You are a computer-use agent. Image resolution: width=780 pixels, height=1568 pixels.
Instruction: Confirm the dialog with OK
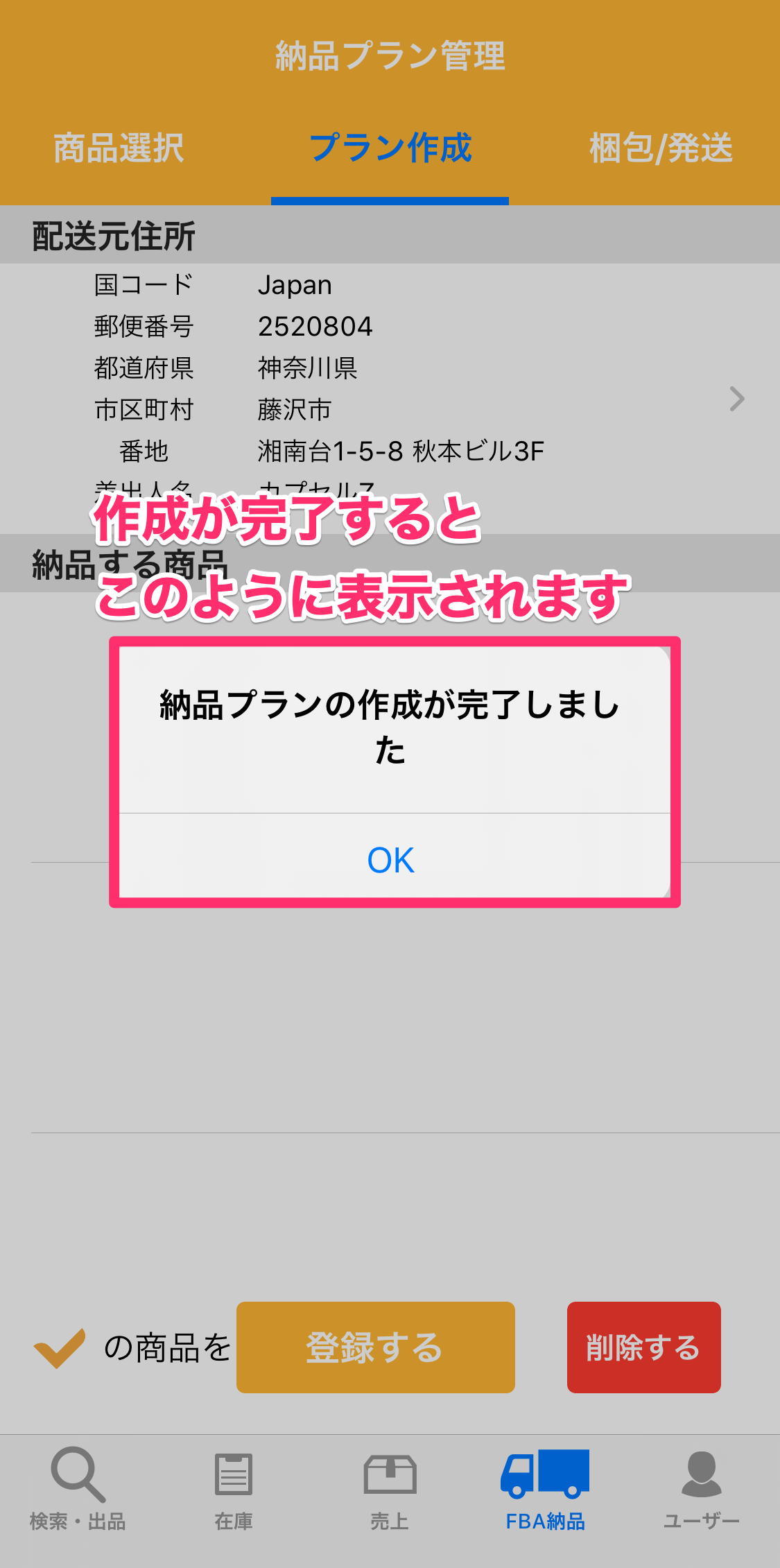pyautogui.click(x=391, y=860)
